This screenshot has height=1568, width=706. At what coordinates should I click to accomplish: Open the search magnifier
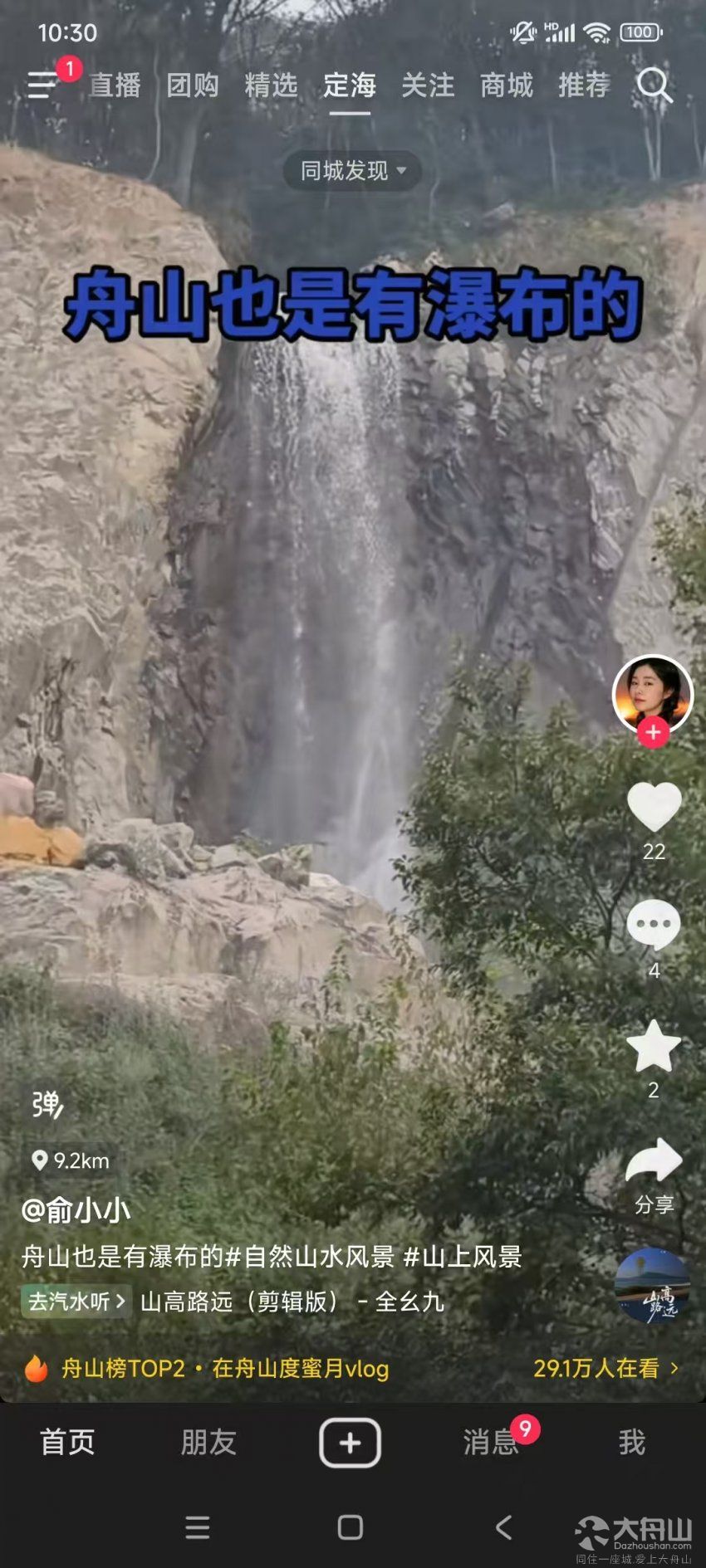coord(654,85)
